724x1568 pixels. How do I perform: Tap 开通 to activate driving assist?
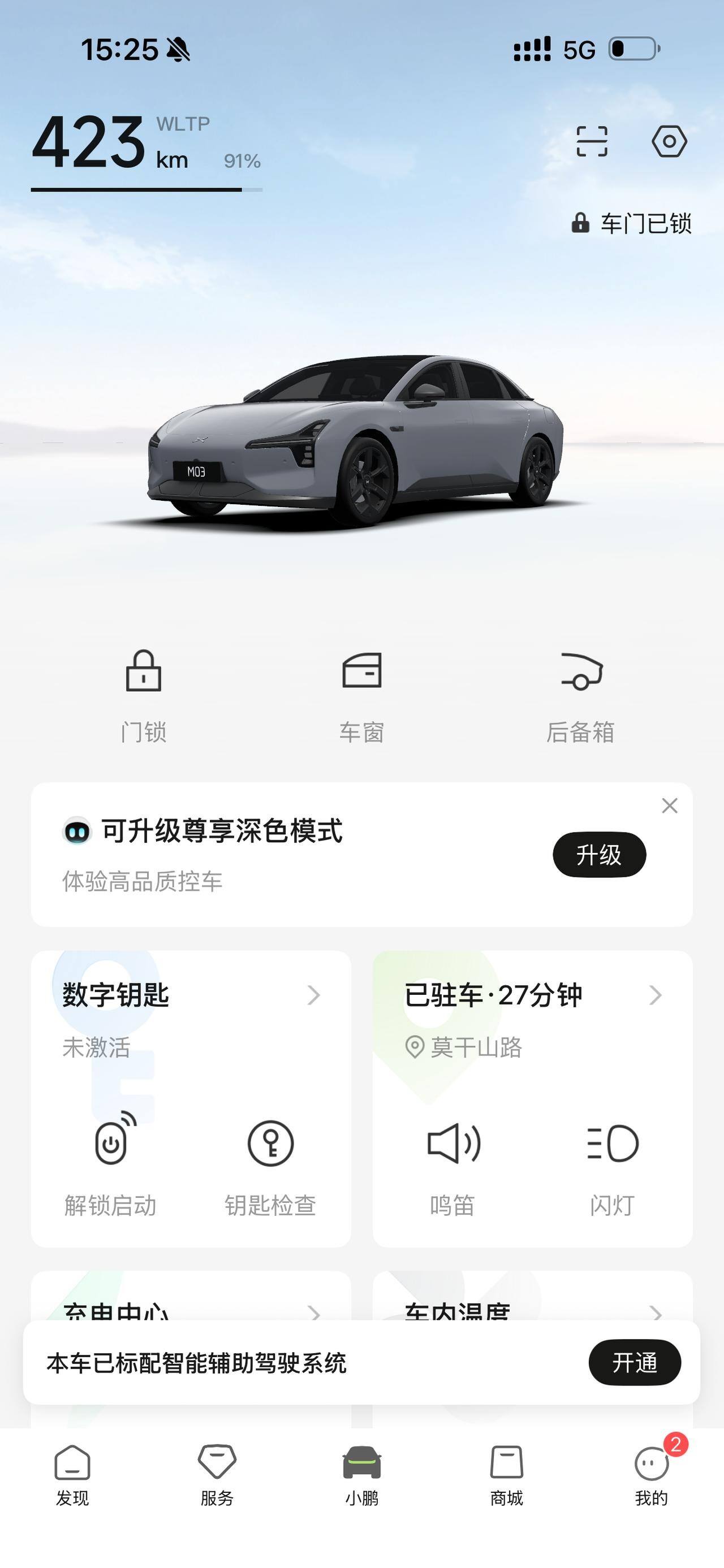634,1362
